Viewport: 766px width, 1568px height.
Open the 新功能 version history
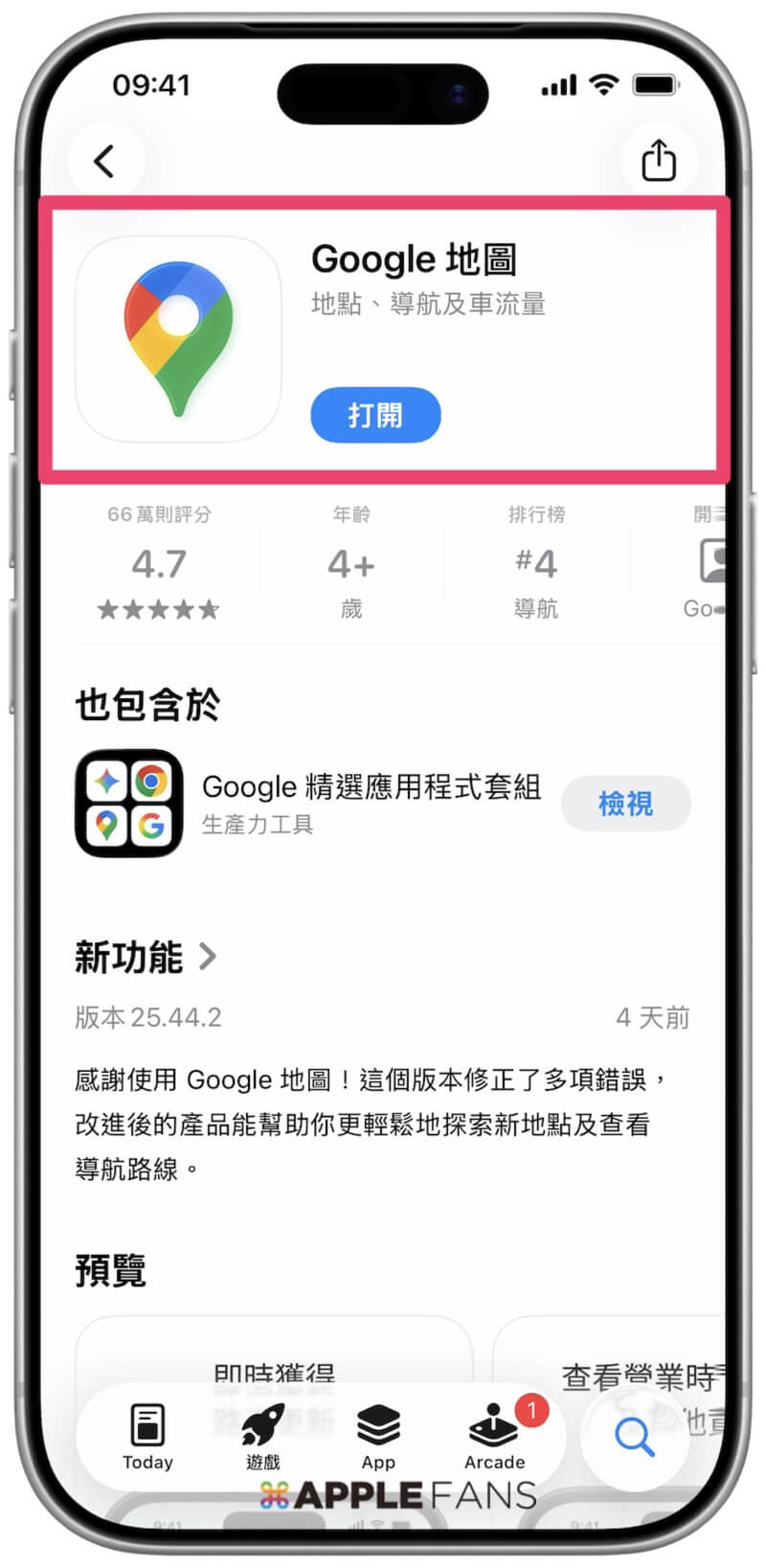[x=146, y=957]
